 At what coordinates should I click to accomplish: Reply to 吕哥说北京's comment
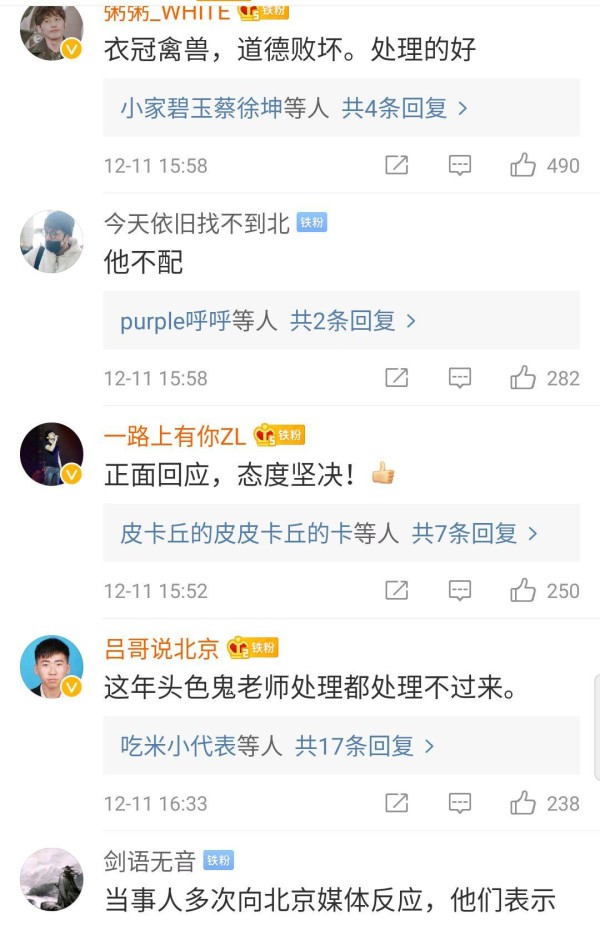coord(460,803)
